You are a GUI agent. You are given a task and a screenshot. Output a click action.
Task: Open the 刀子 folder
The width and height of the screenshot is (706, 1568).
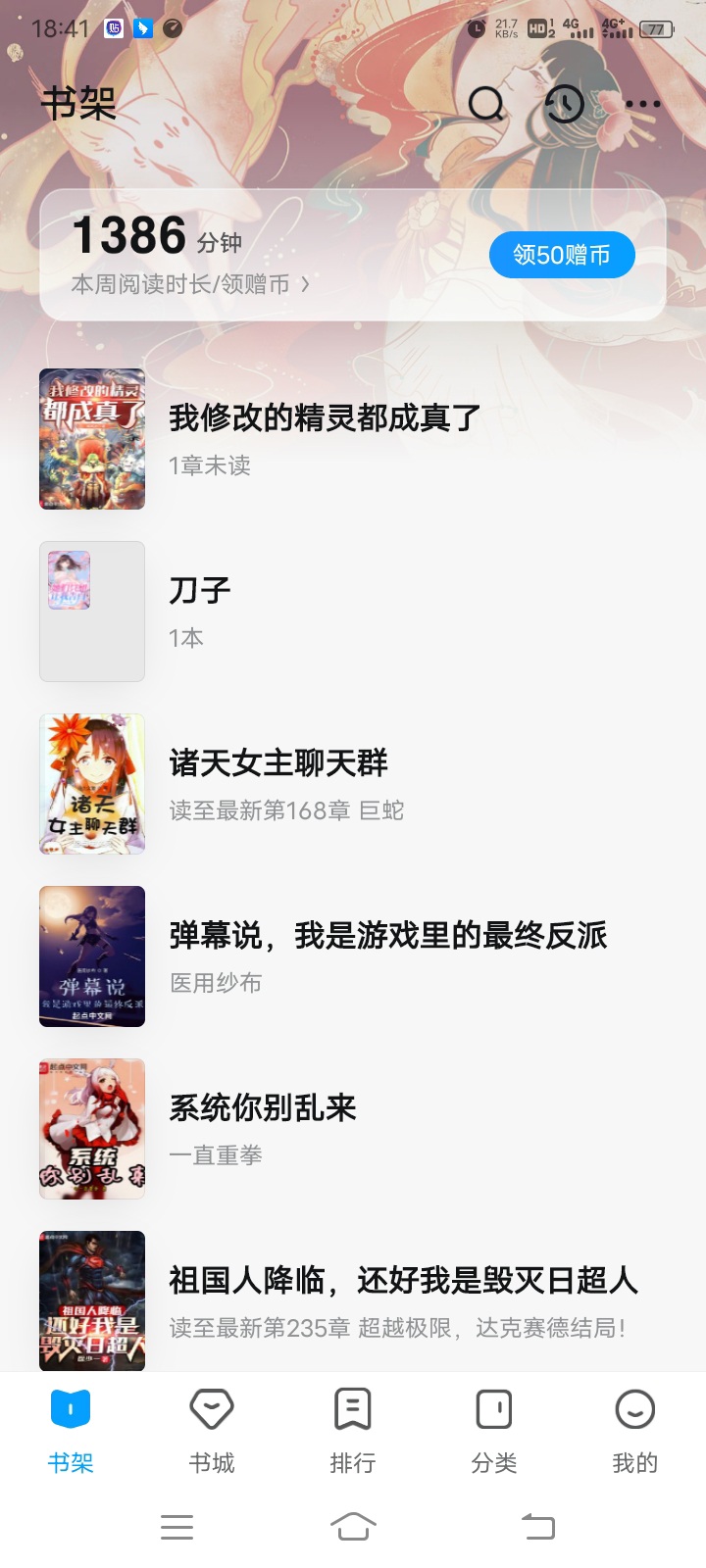353,612
